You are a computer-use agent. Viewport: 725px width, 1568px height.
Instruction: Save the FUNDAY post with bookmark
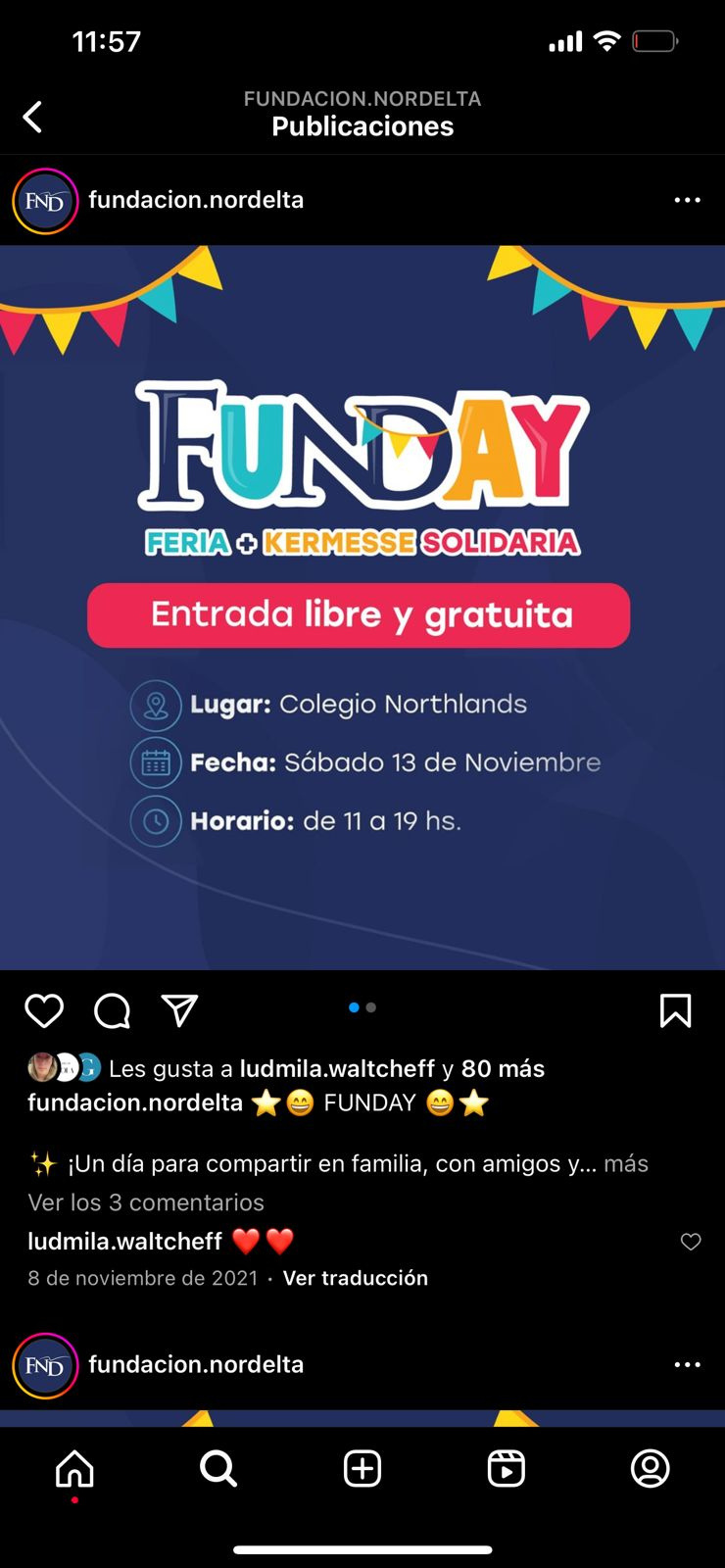click(x=675, y=1010)
